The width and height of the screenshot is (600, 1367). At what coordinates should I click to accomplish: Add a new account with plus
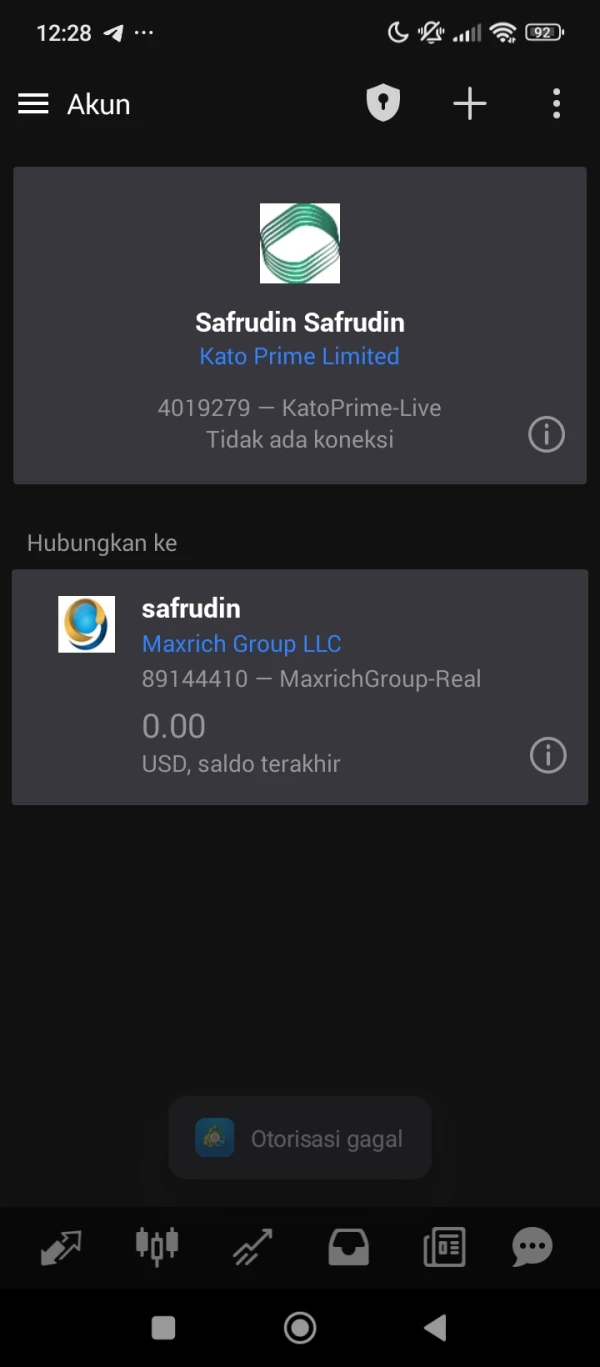point(469,104)
